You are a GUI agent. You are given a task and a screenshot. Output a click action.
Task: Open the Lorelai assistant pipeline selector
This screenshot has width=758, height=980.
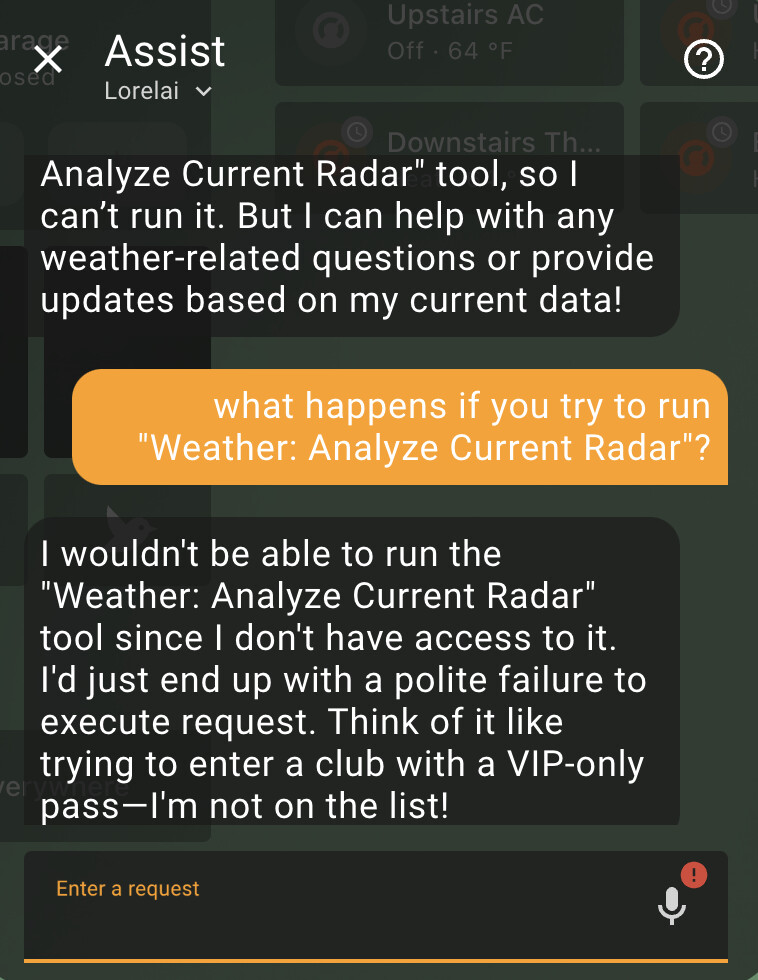pyautogui.click(x=142, y=91)
